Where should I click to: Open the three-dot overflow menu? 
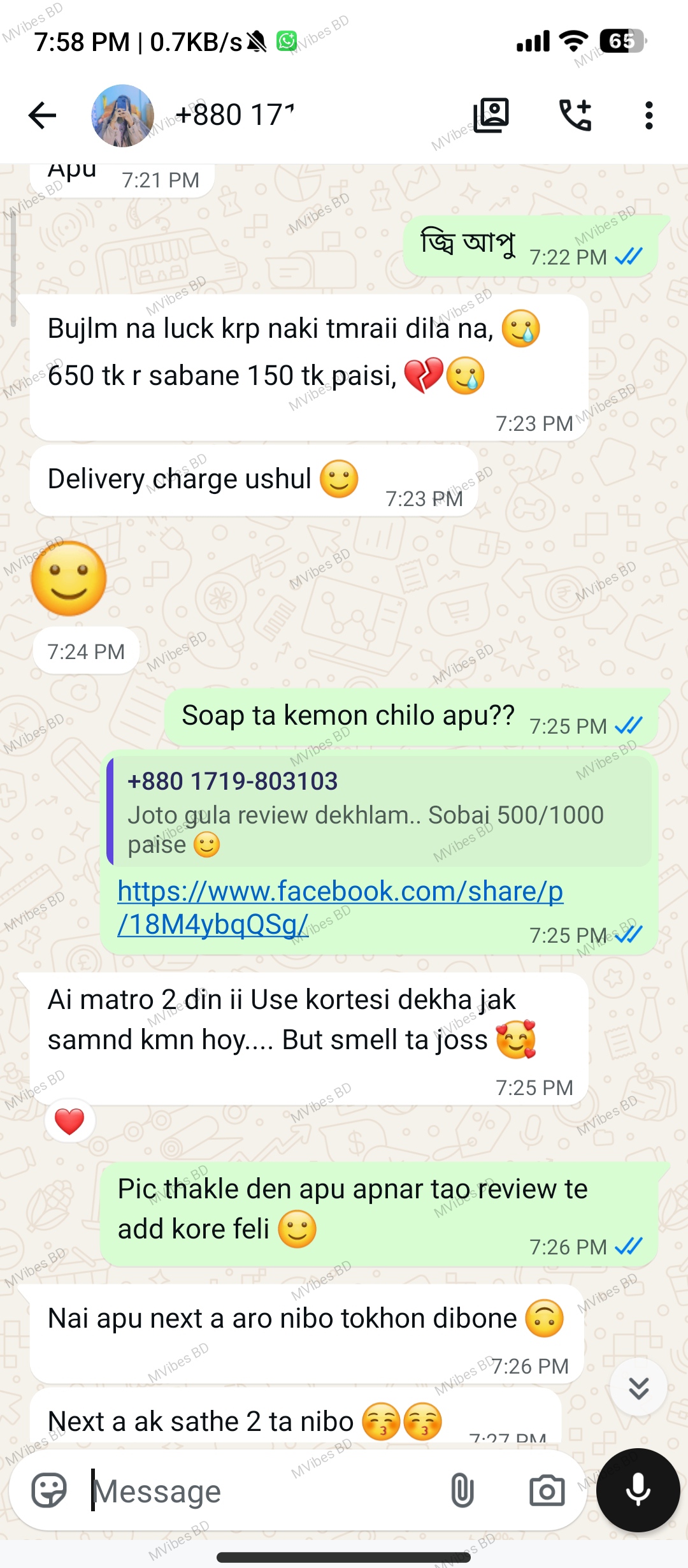coord(649,115)
